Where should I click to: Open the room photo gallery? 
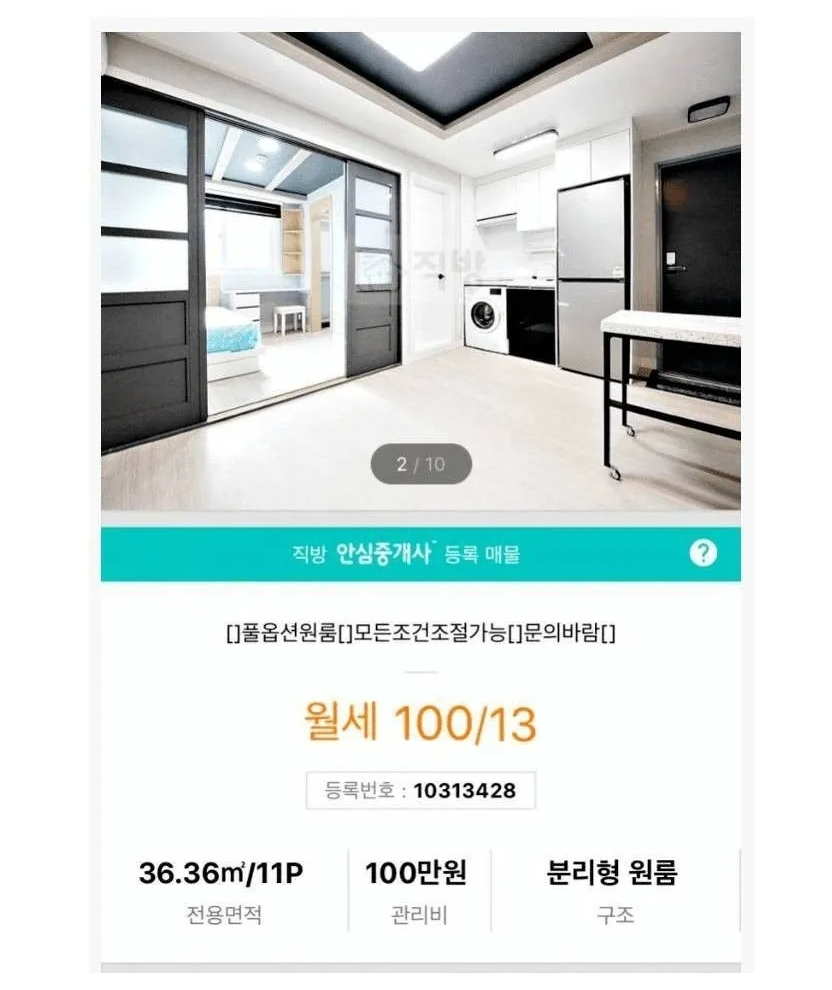[420, 270]
